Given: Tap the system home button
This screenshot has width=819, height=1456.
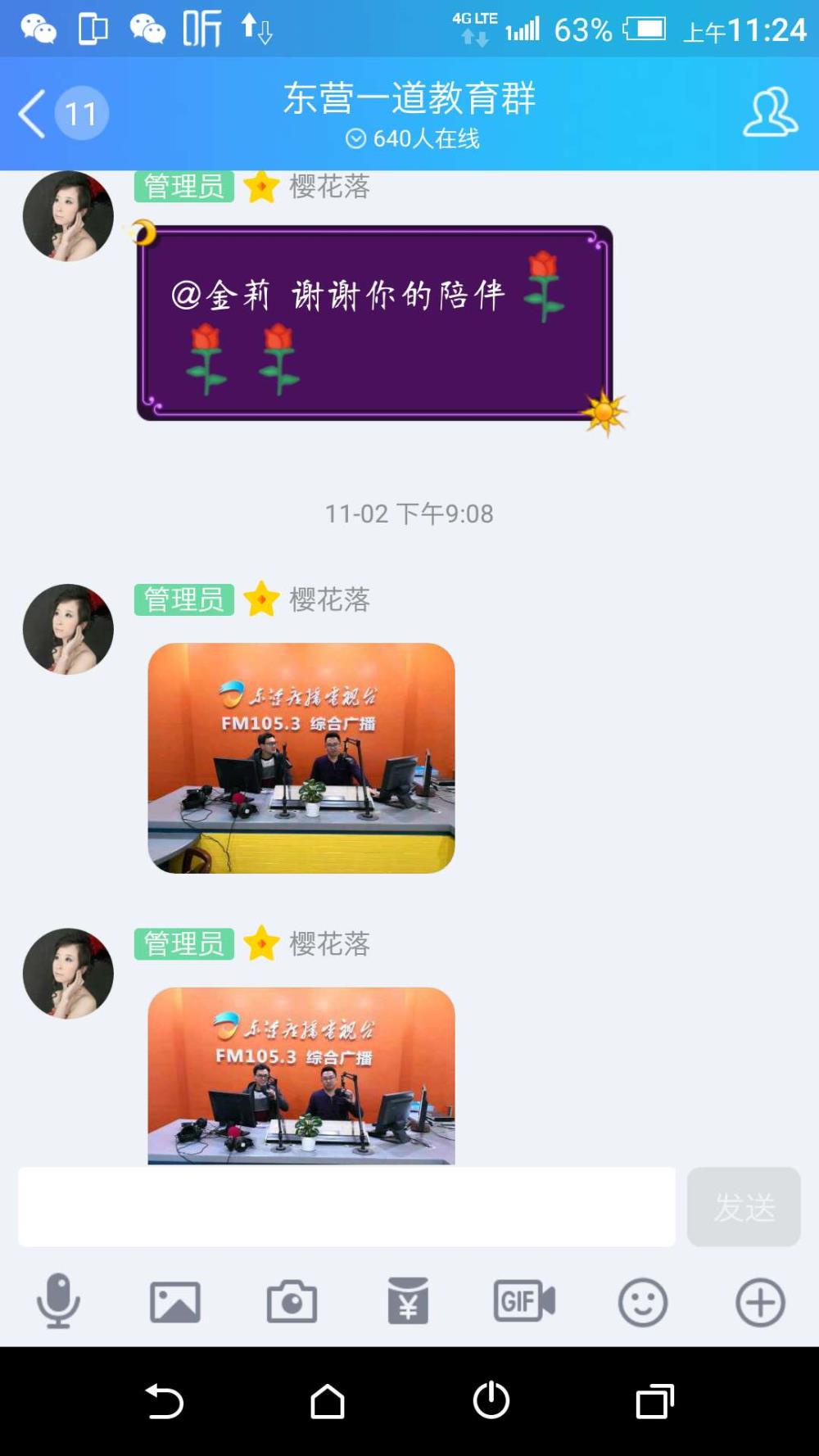Looking at the screenshot, I should pos(328,1401).
